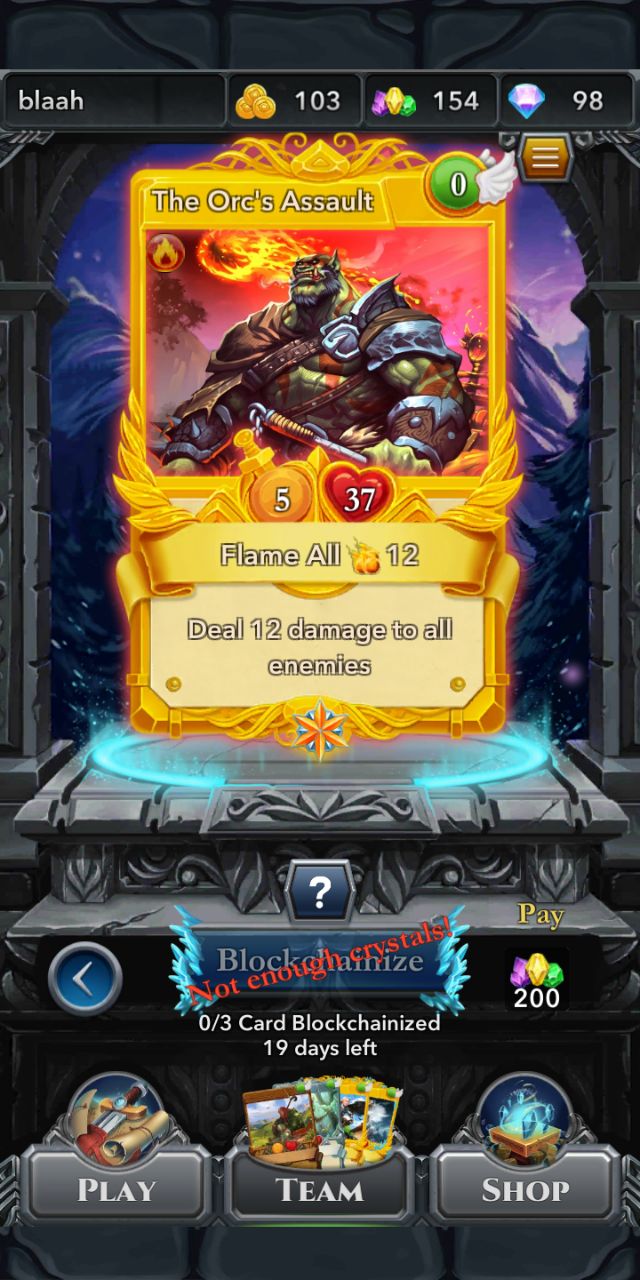Tap the Blockchainize button
Screen dimensions: 640x1280
320,961
